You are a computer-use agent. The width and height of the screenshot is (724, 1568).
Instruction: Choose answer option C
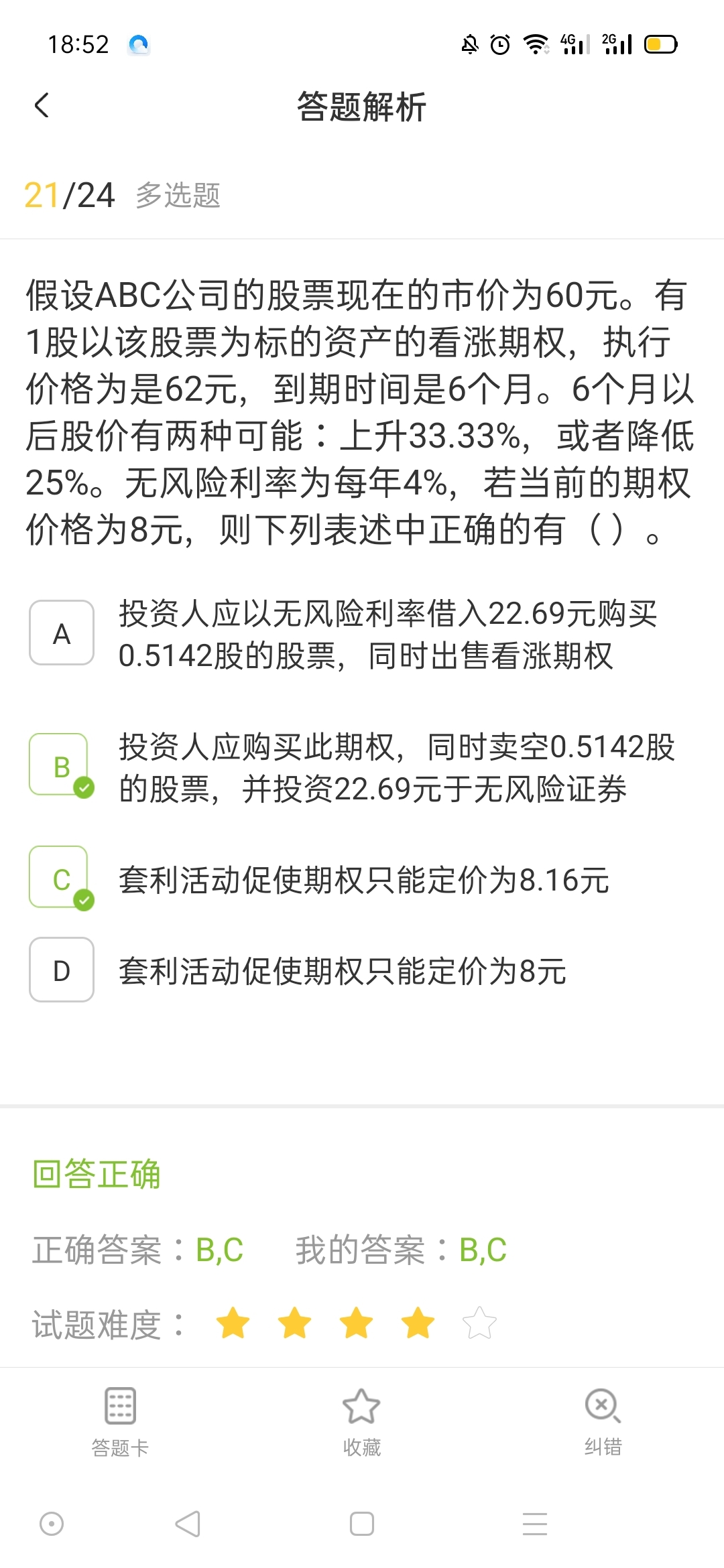coord(62,877)
